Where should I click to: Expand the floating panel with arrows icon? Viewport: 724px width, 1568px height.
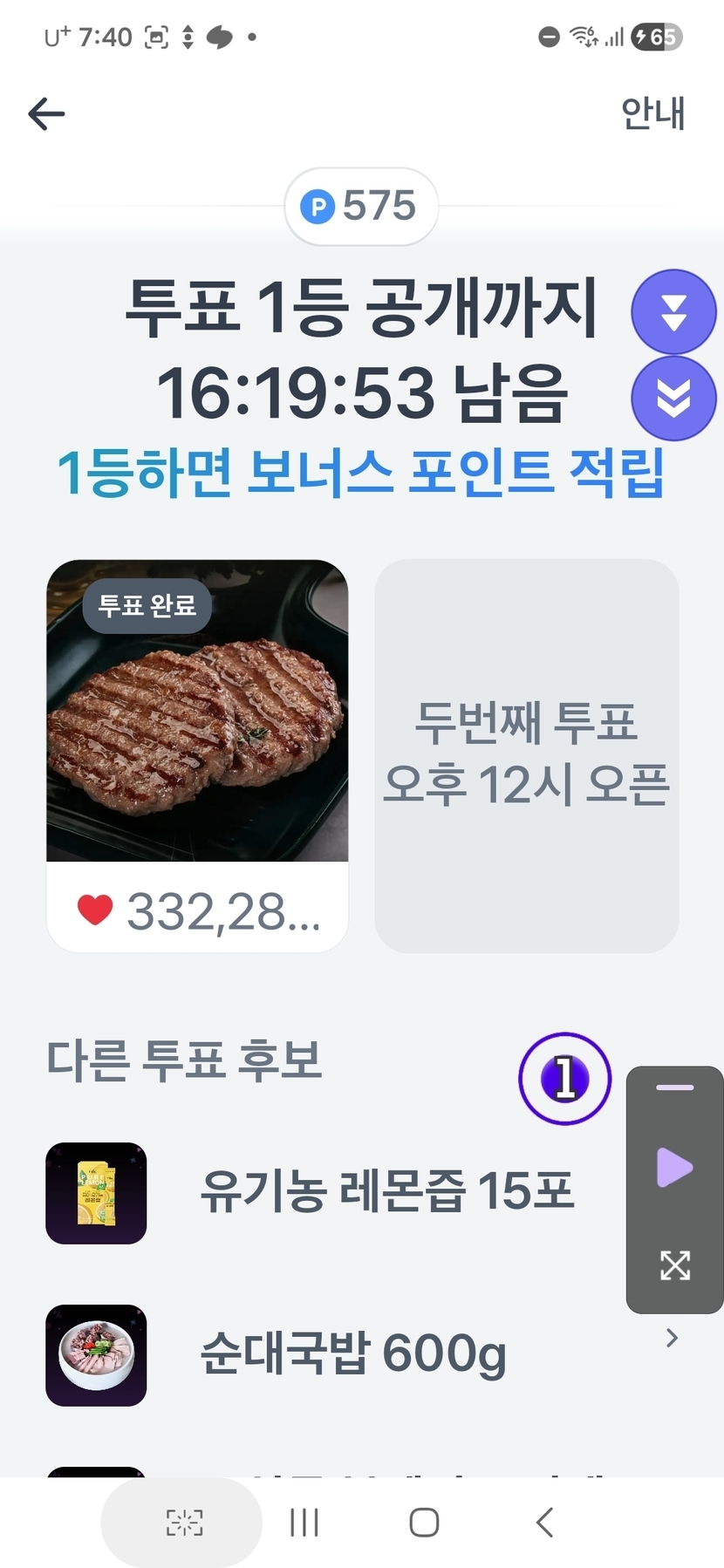click(x=674, y=1265)
